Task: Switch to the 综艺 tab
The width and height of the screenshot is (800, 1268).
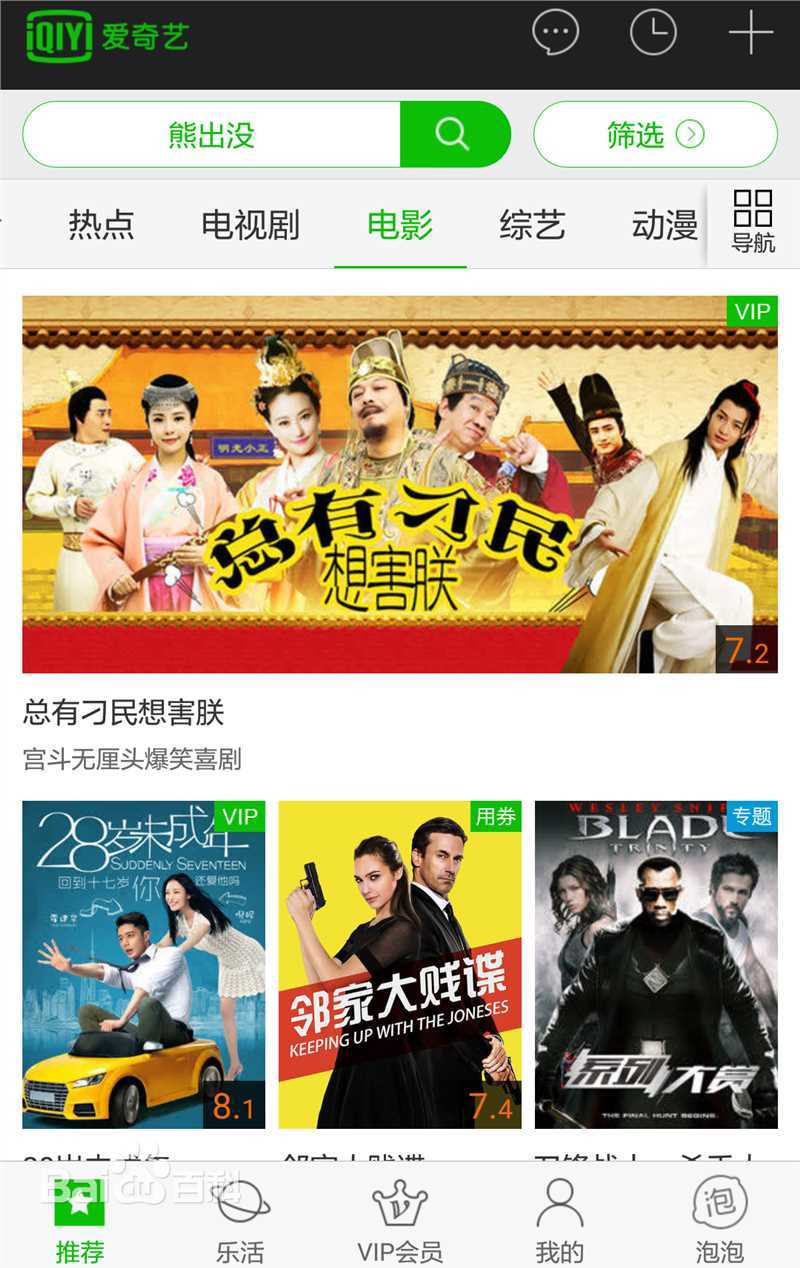Action: (532, 226)
